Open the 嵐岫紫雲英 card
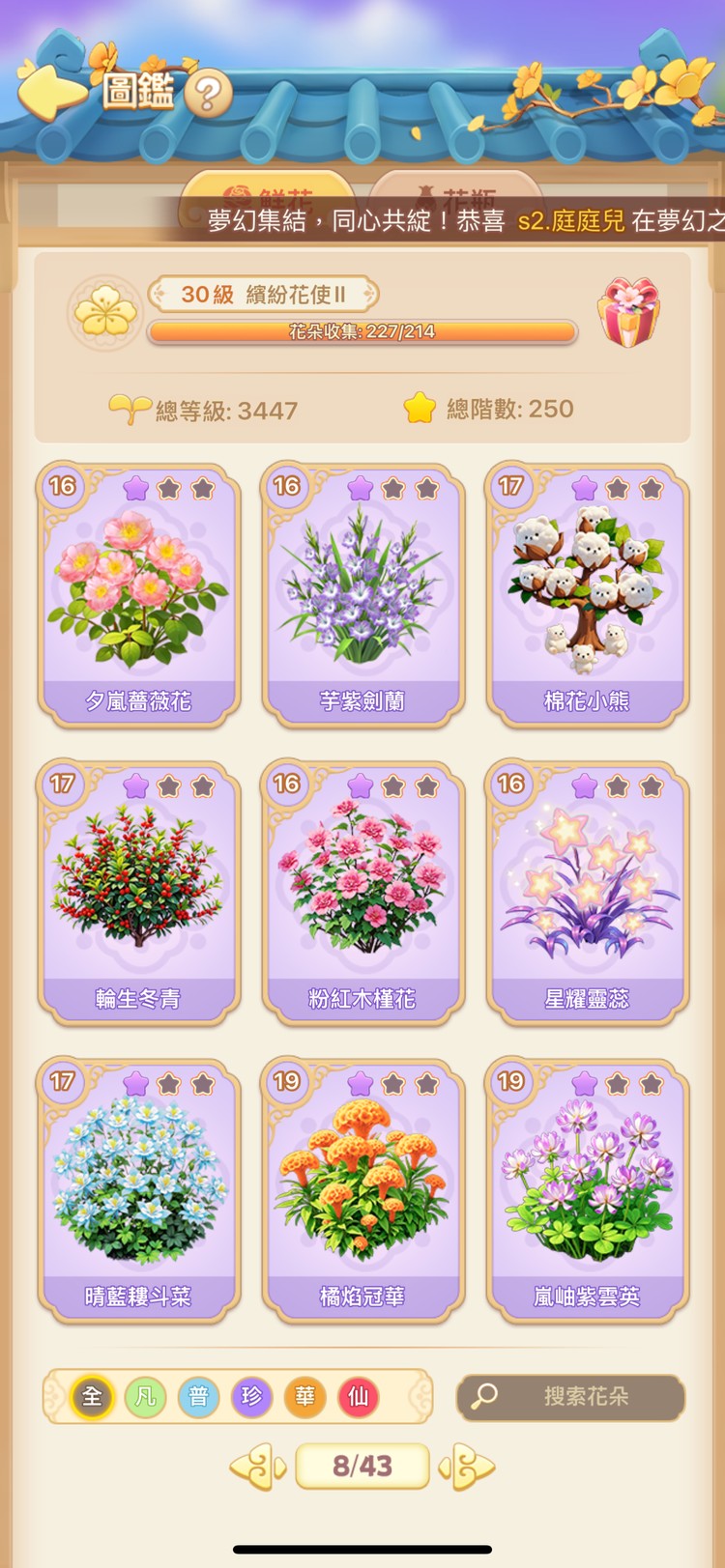Viewport: 725px width, 1568px height. (587, 1189)
